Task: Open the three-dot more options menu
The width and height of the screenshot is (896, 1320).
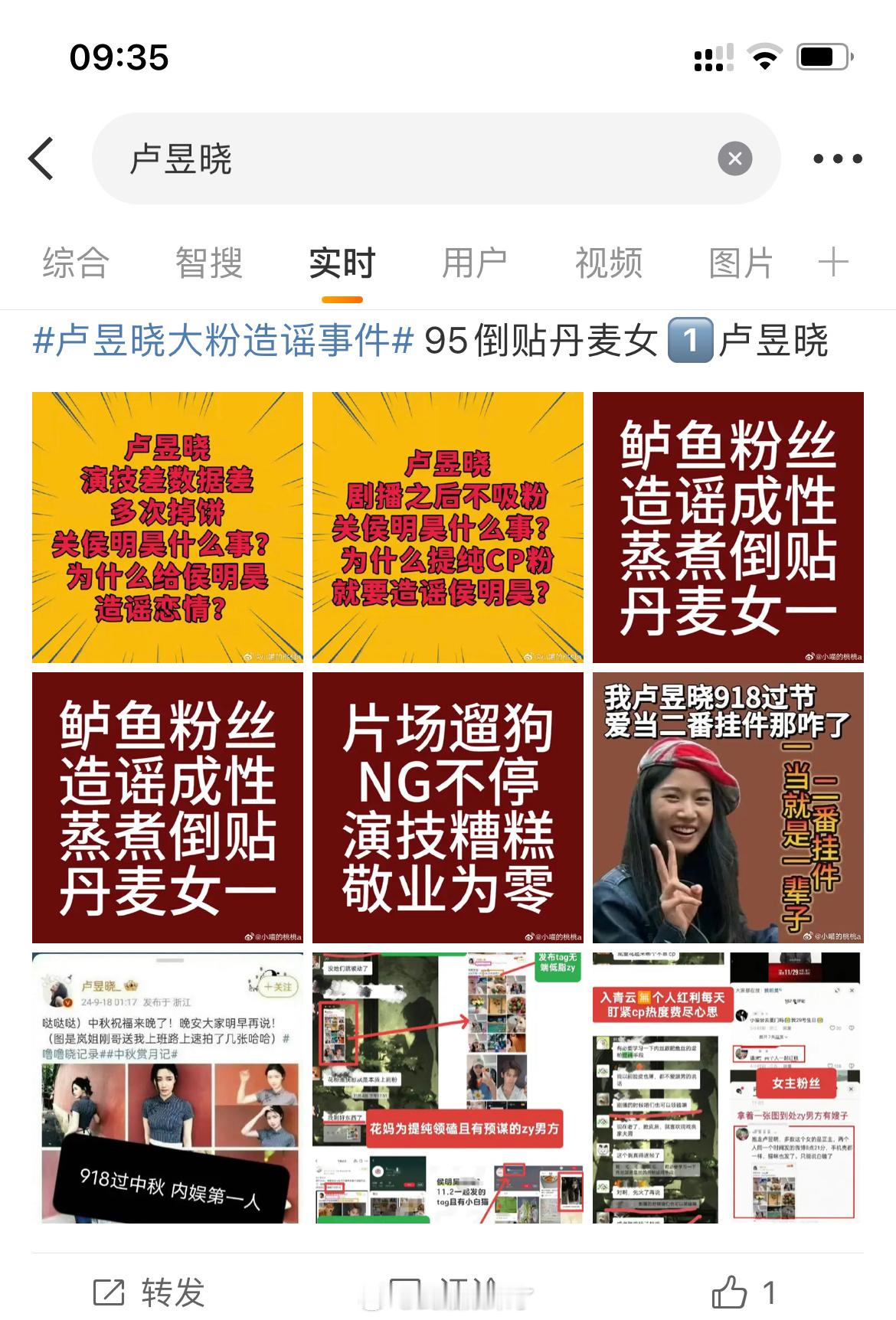Action: [835, 157]
